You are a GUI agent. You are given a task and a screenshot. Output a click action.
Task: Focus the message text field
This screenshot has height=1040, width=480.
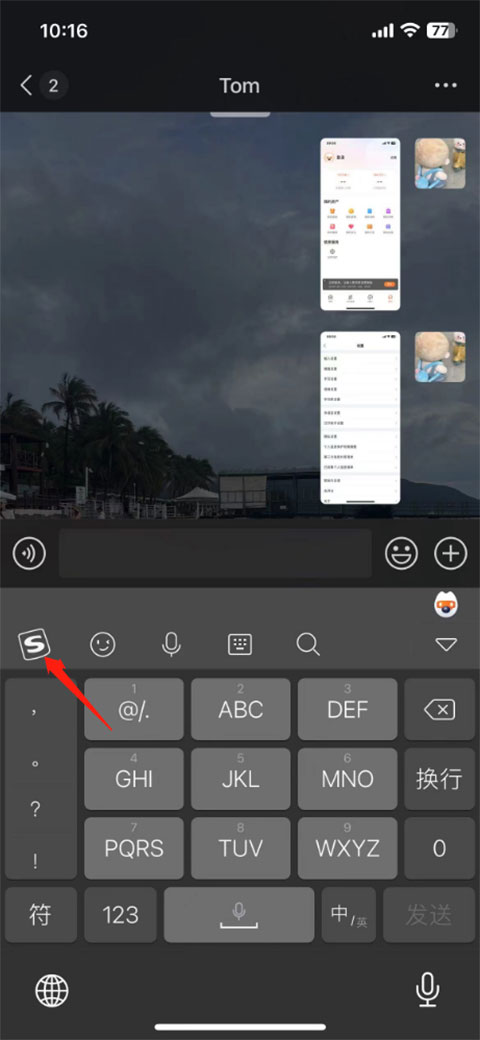215,554
